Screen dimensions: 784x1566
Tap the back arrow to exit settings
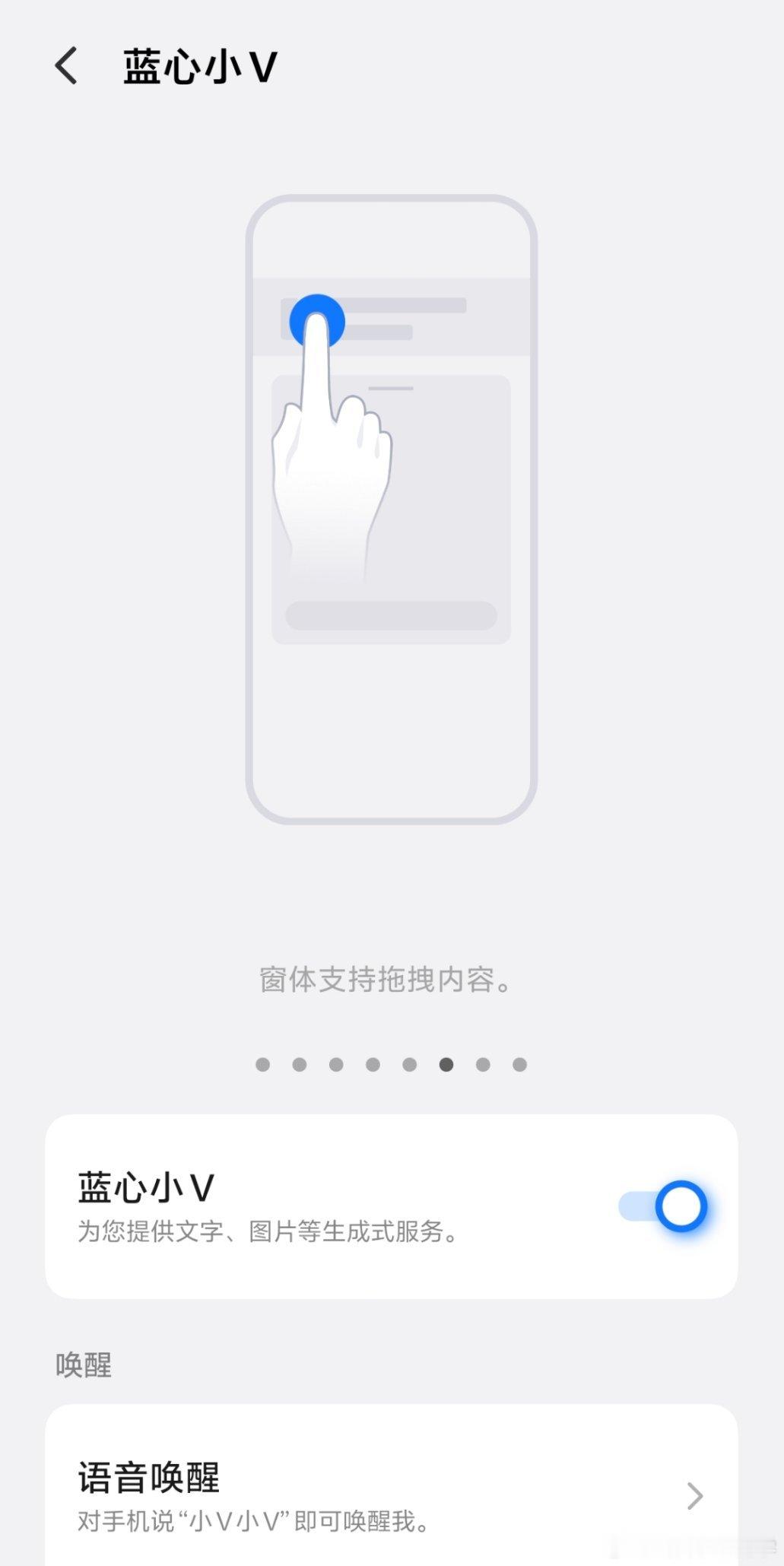[67, 67]
